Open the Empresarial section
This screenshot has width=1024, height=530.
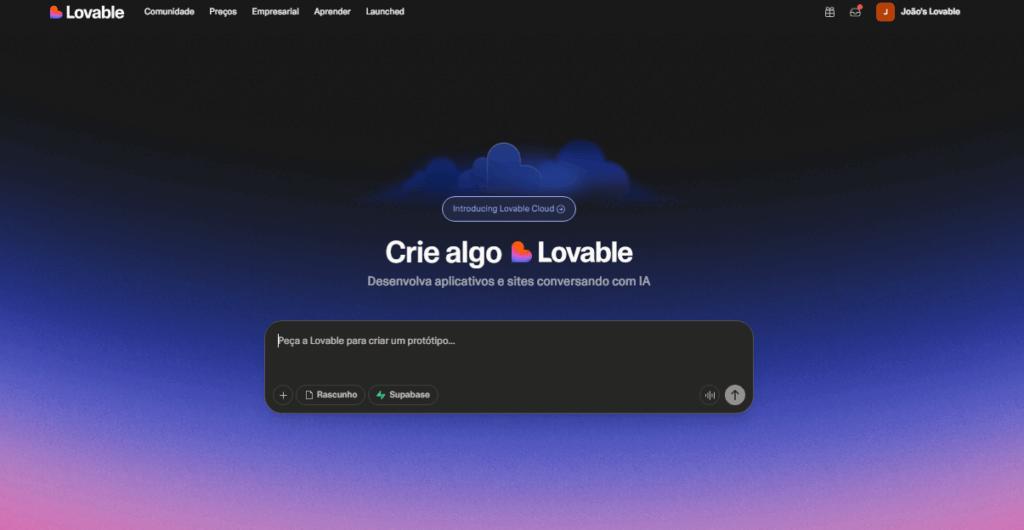[275, 12]
